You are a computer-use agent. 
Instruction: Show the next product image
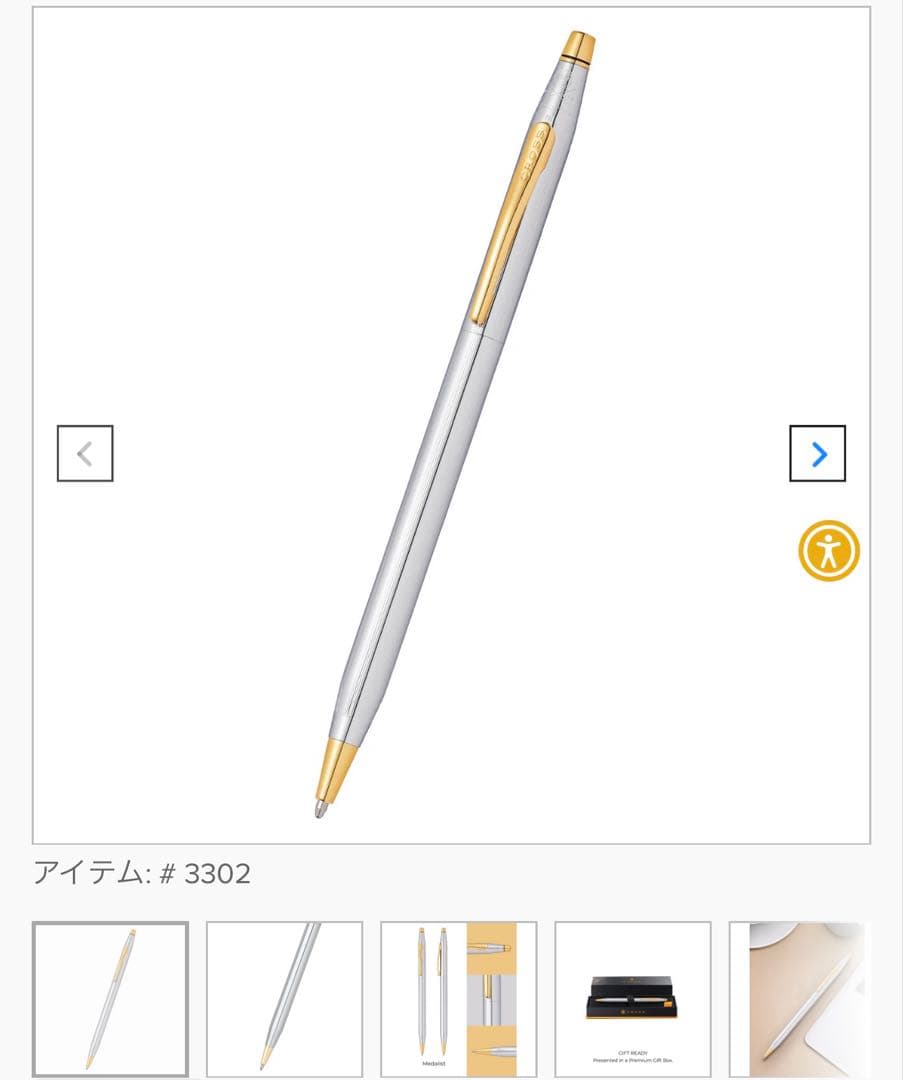pyautogui.click(x=817, y=453)
